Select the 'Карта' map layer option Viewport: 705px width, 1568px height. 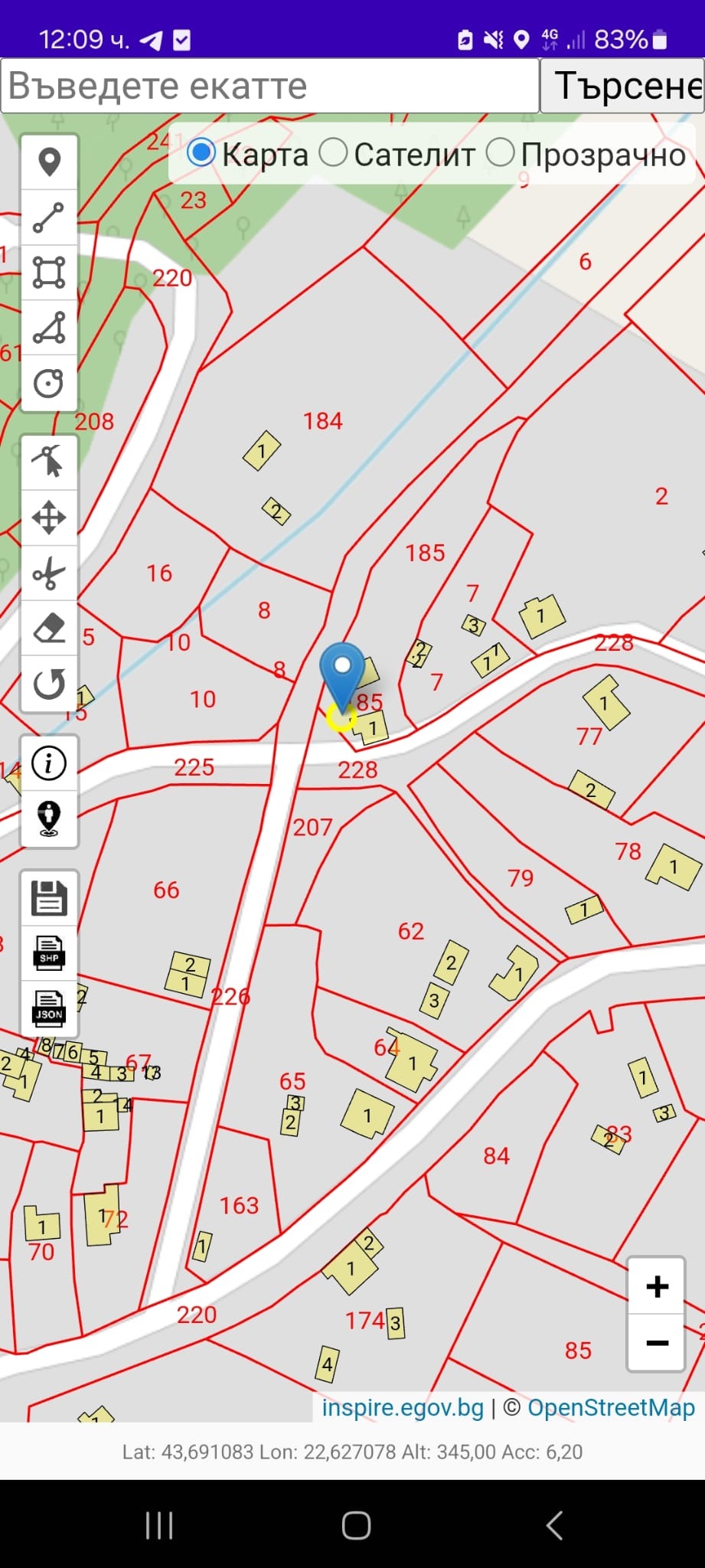tap(202, 152)
